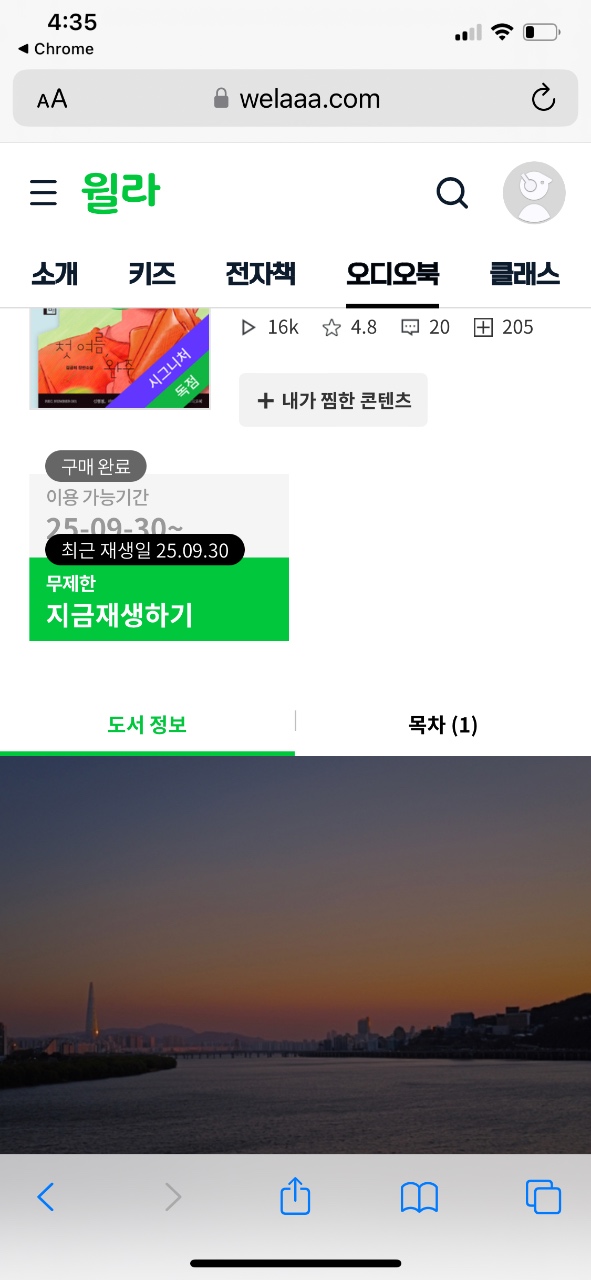The image size is (591, 1280).
Task: Switch to the 소개 tab
Action: click(x=54, y=273)
